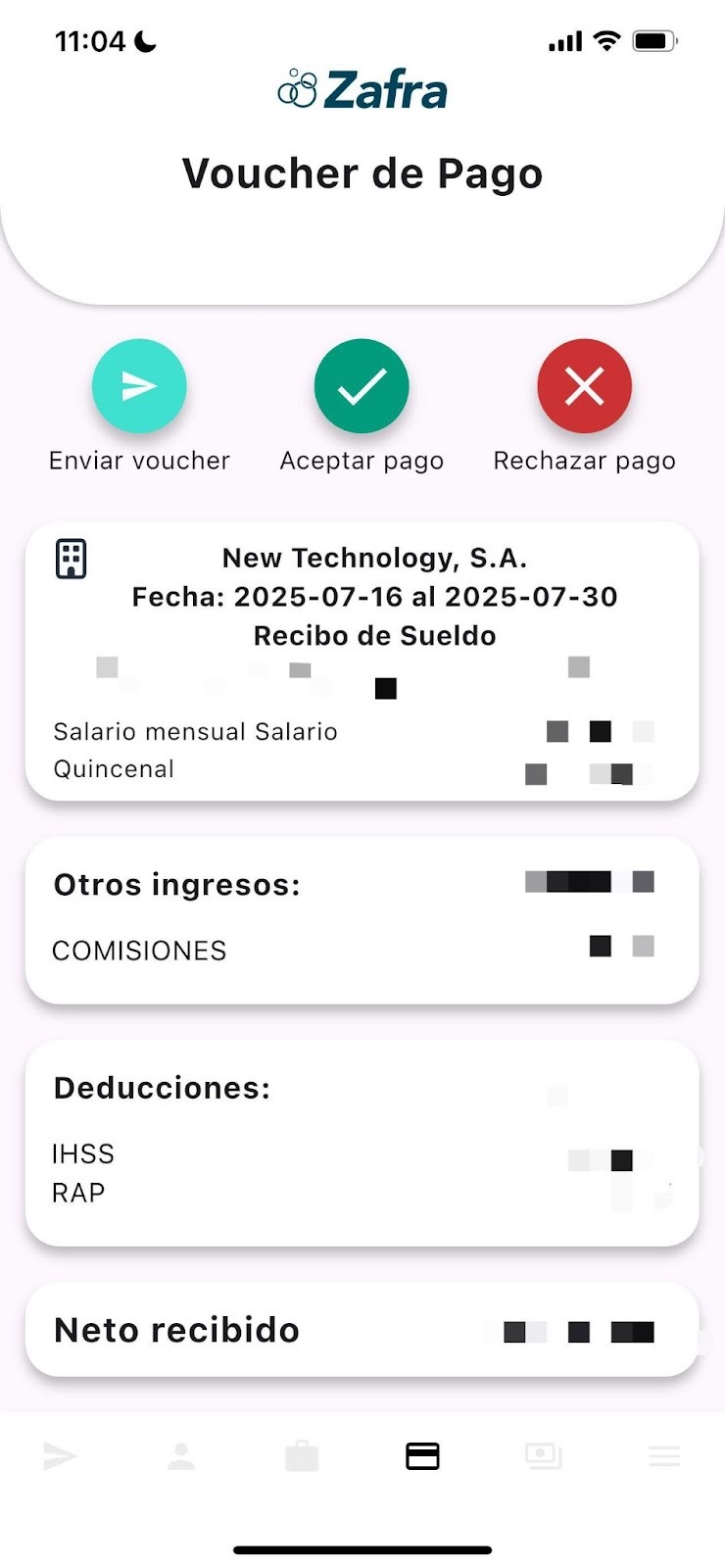Image resolution: width=725 pixels, height=1568 pixels.
Task: Tap the Enviar voucher button
Action: coord(139,386)
